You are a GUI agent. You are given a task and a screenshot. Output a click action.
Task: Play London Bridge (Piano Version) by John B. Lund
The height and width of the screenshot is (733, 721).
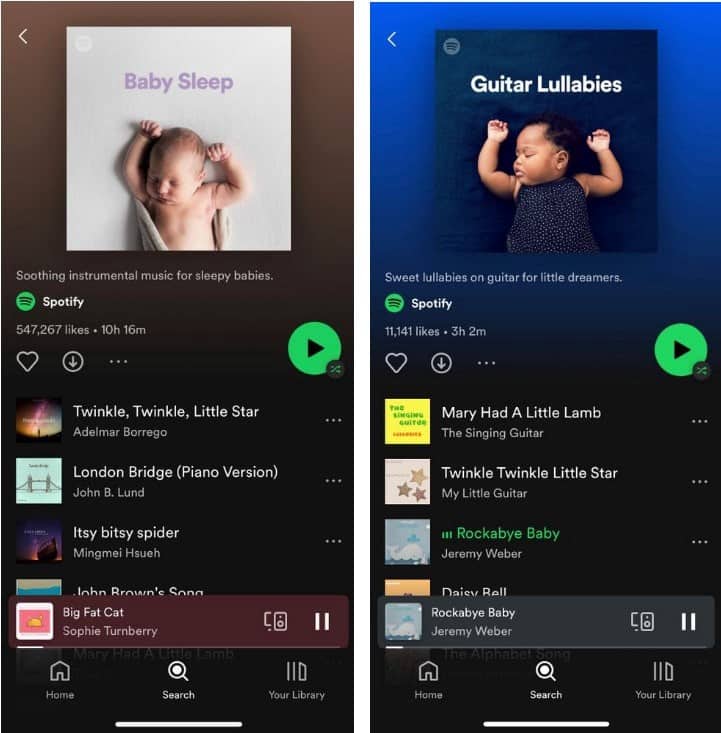[x=175, y=480]
